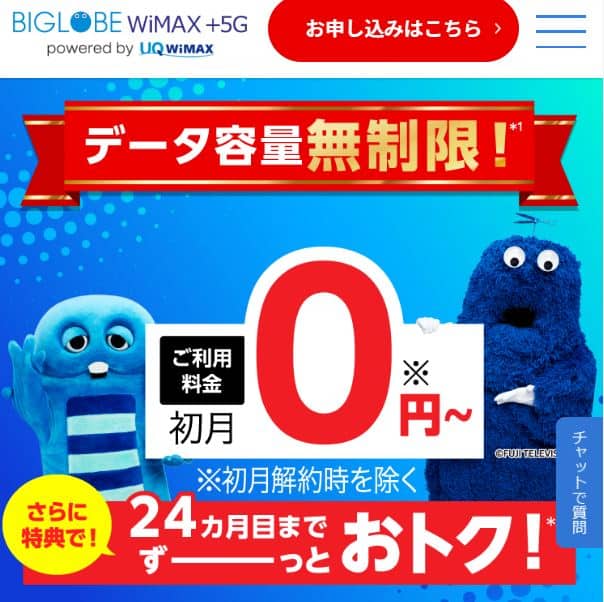Open the hamburger menu
The width and height of the screenshot is (604, 602).
click(560, 31)
